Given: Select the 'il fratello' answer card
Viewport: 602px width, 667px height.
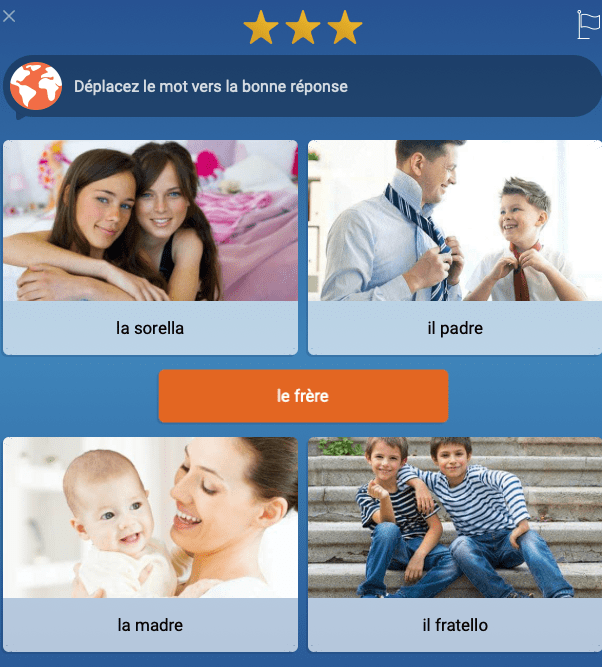Looking at the screenshot, I should (454, 544).
